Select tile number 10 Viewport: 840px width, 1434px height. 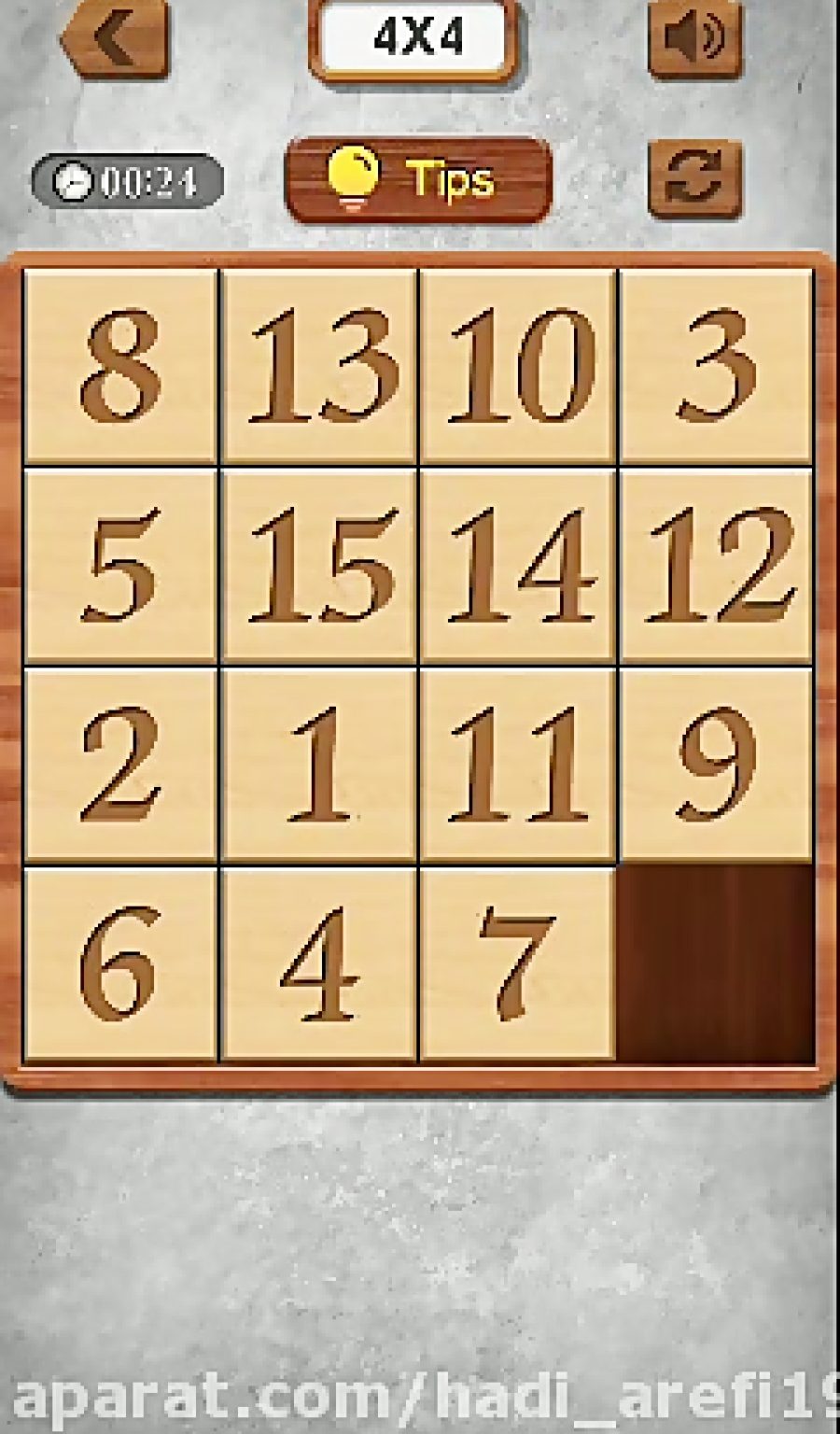518,367
